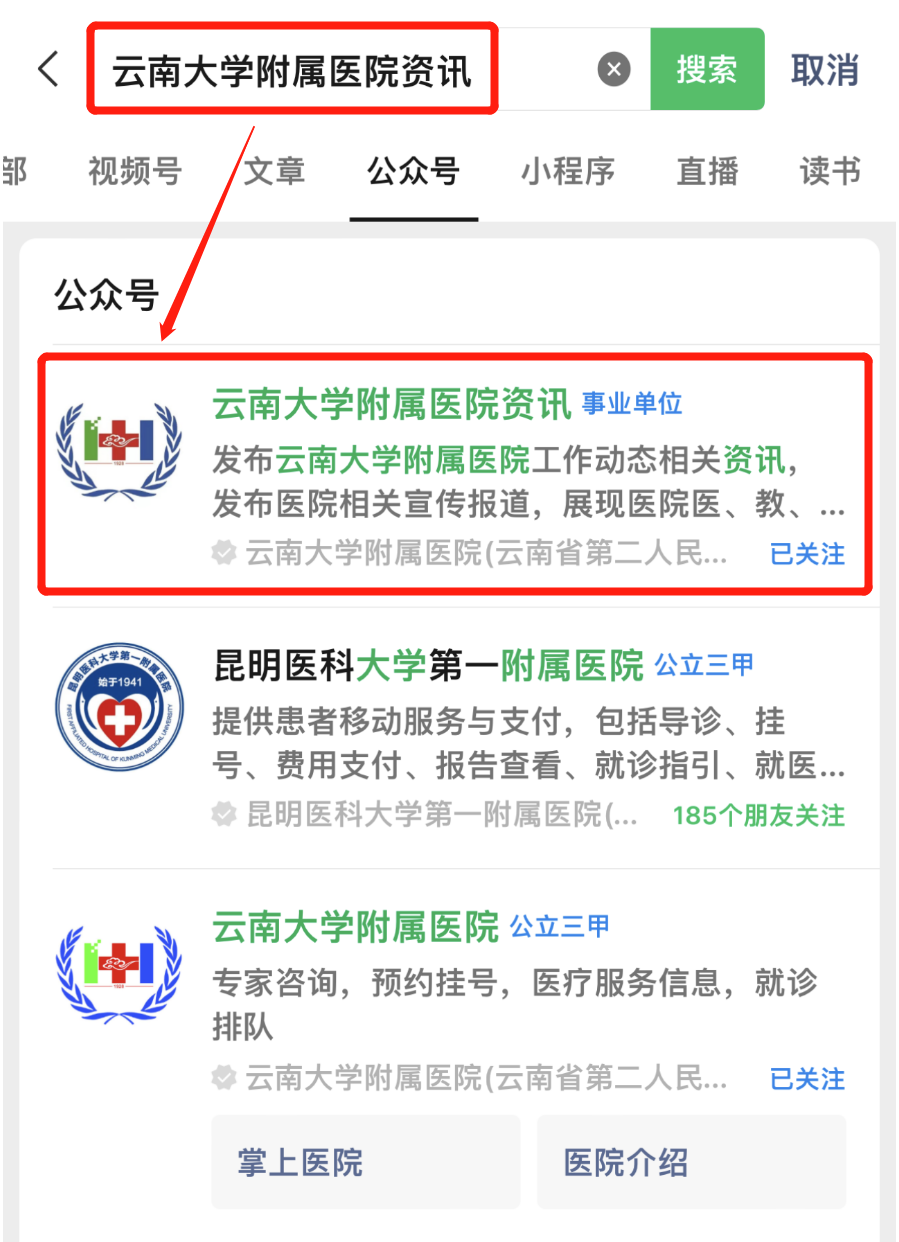Tap the back arrow to return
This screenshot has height=1242, width=899.
(47, 69)
